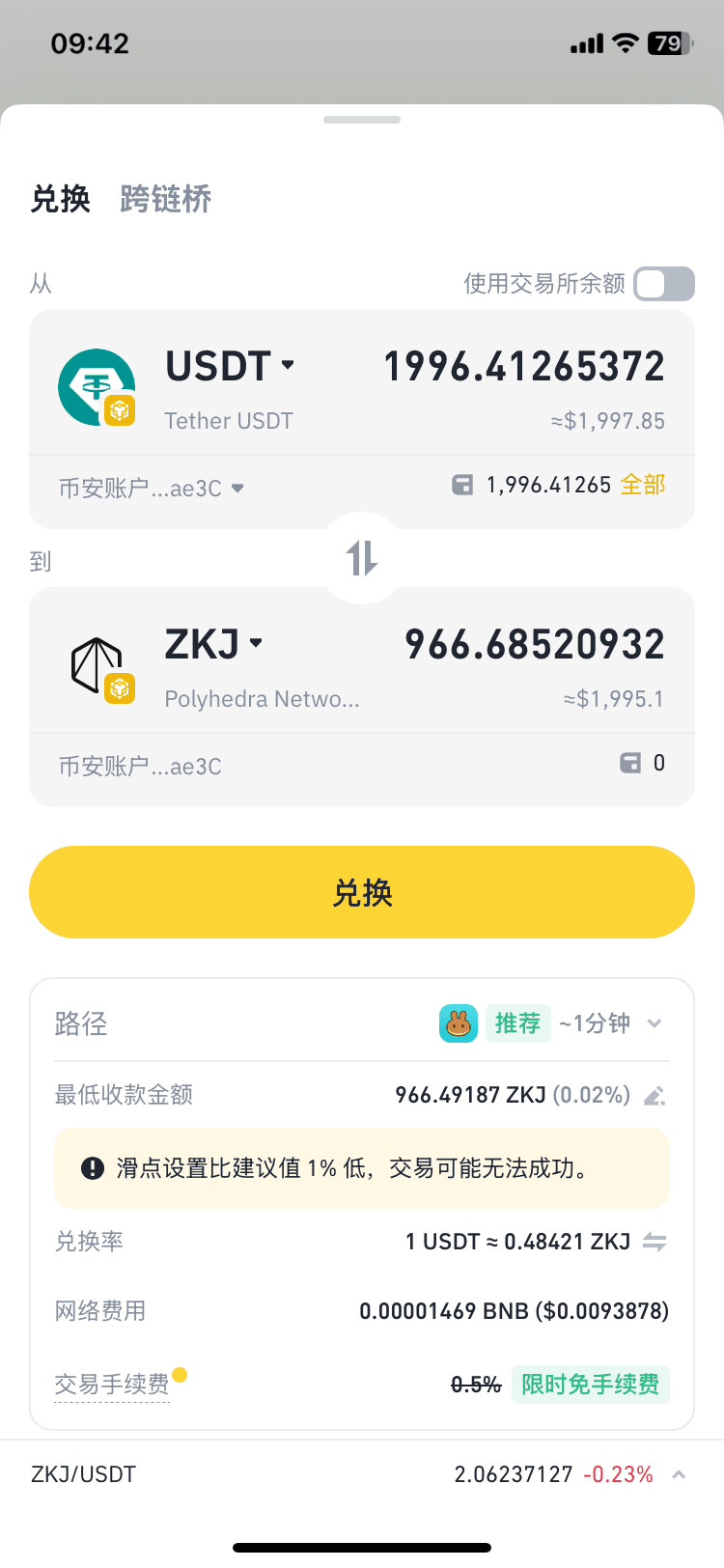The width and height of the screenshot is (724, 1568).
Task: Flip the 兑换率 exchange rate direction
Action: [x=654, y=1242]
